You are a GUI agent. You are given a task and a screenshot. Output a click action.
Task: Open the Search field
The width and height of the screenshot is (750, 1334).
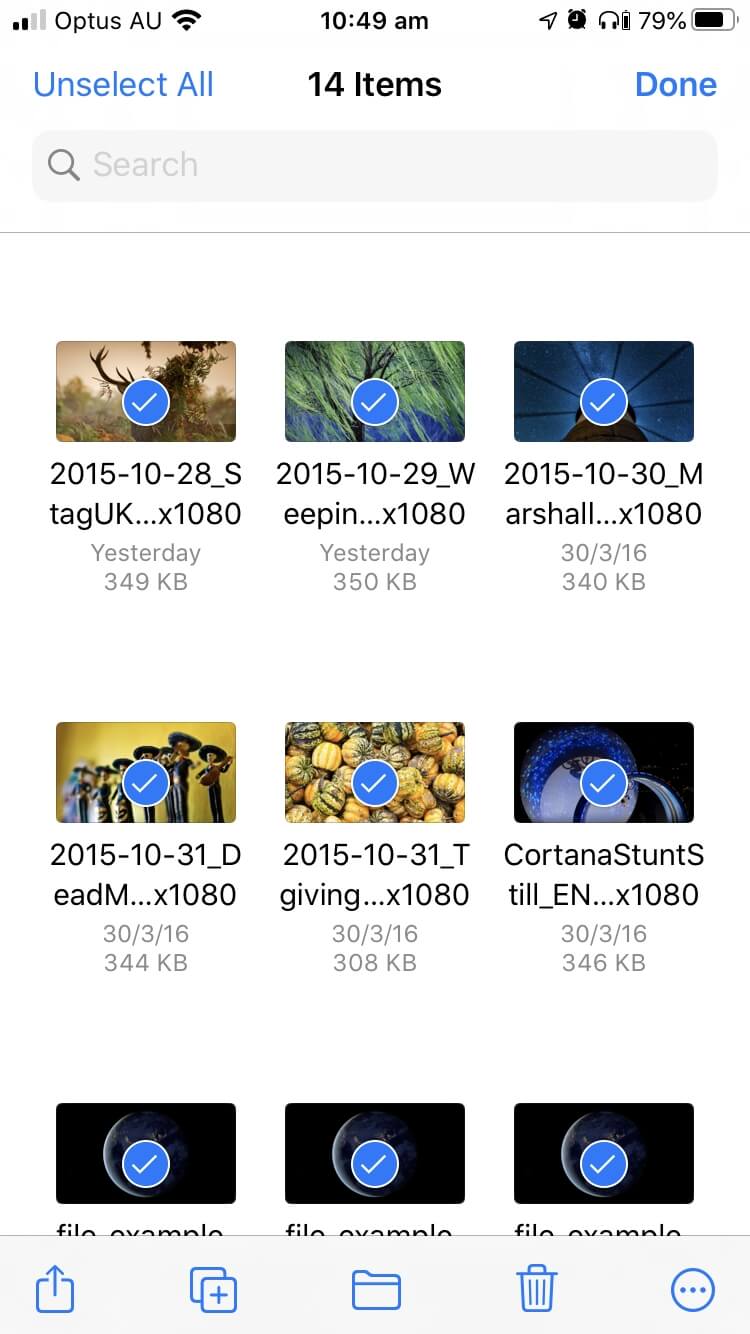(375, 165)
